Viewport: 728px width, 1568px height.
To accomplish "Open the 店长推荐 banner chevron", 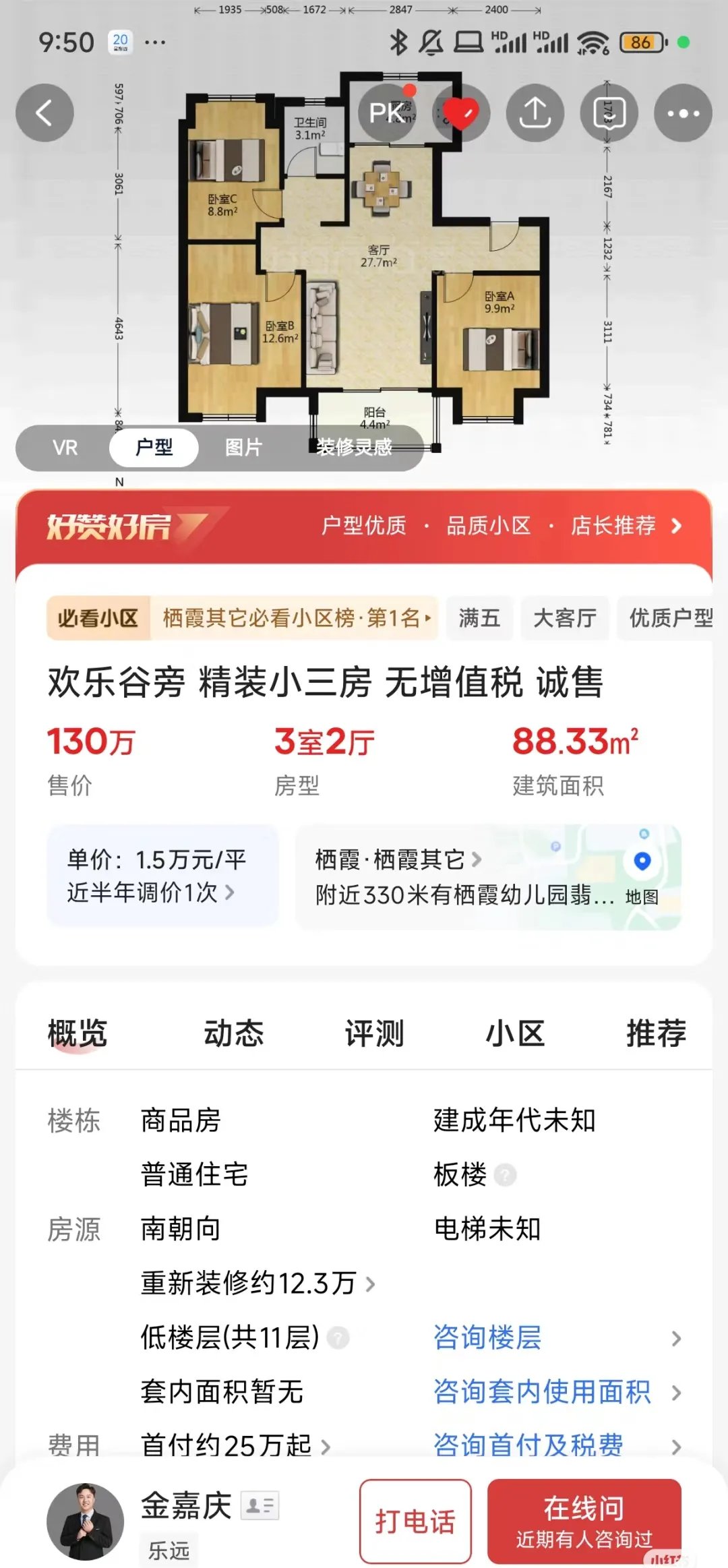I will coord(676,527).
